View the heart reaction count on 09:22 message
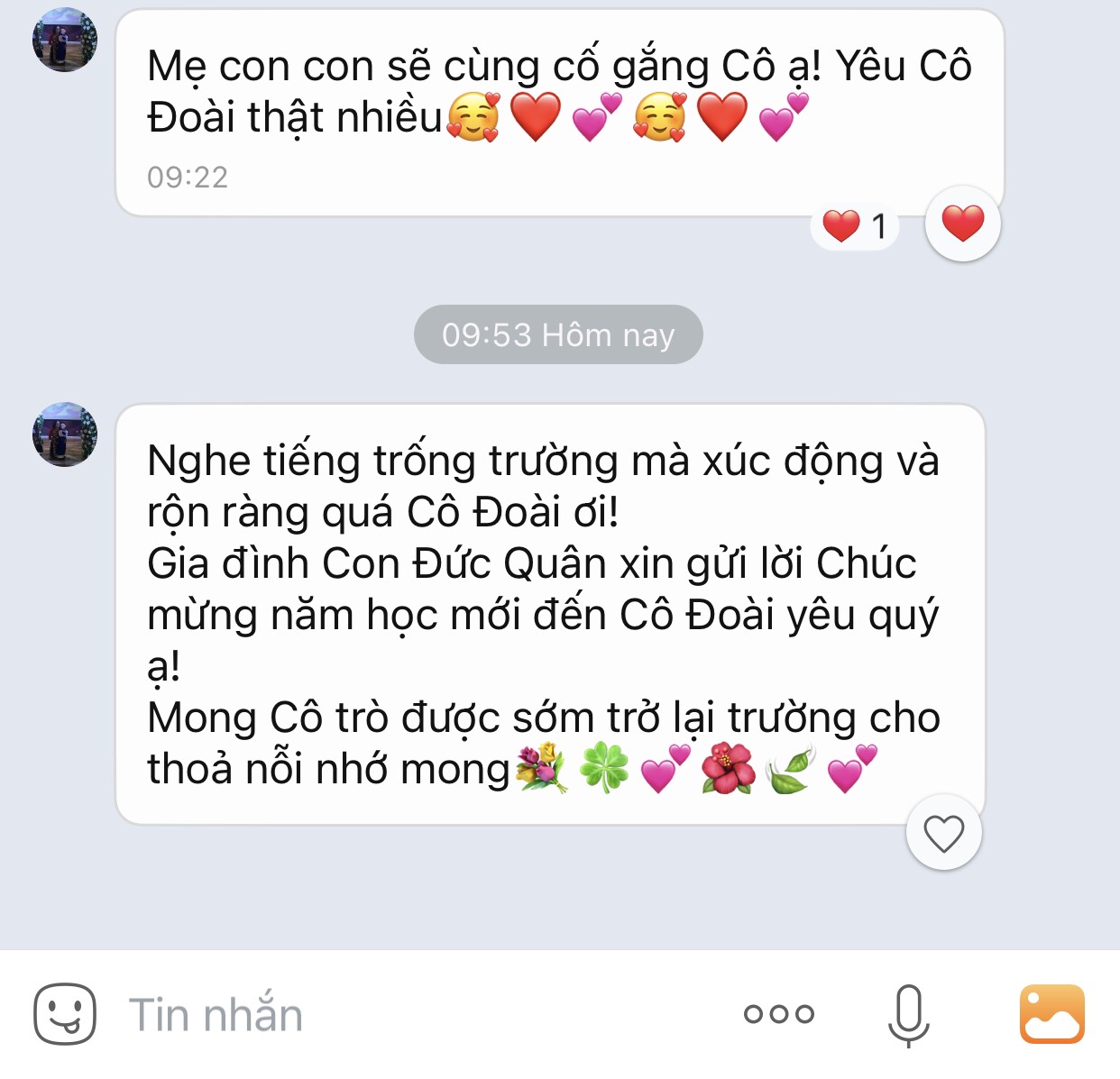Screen dimensions: 1120x1079 click(855, 225)
